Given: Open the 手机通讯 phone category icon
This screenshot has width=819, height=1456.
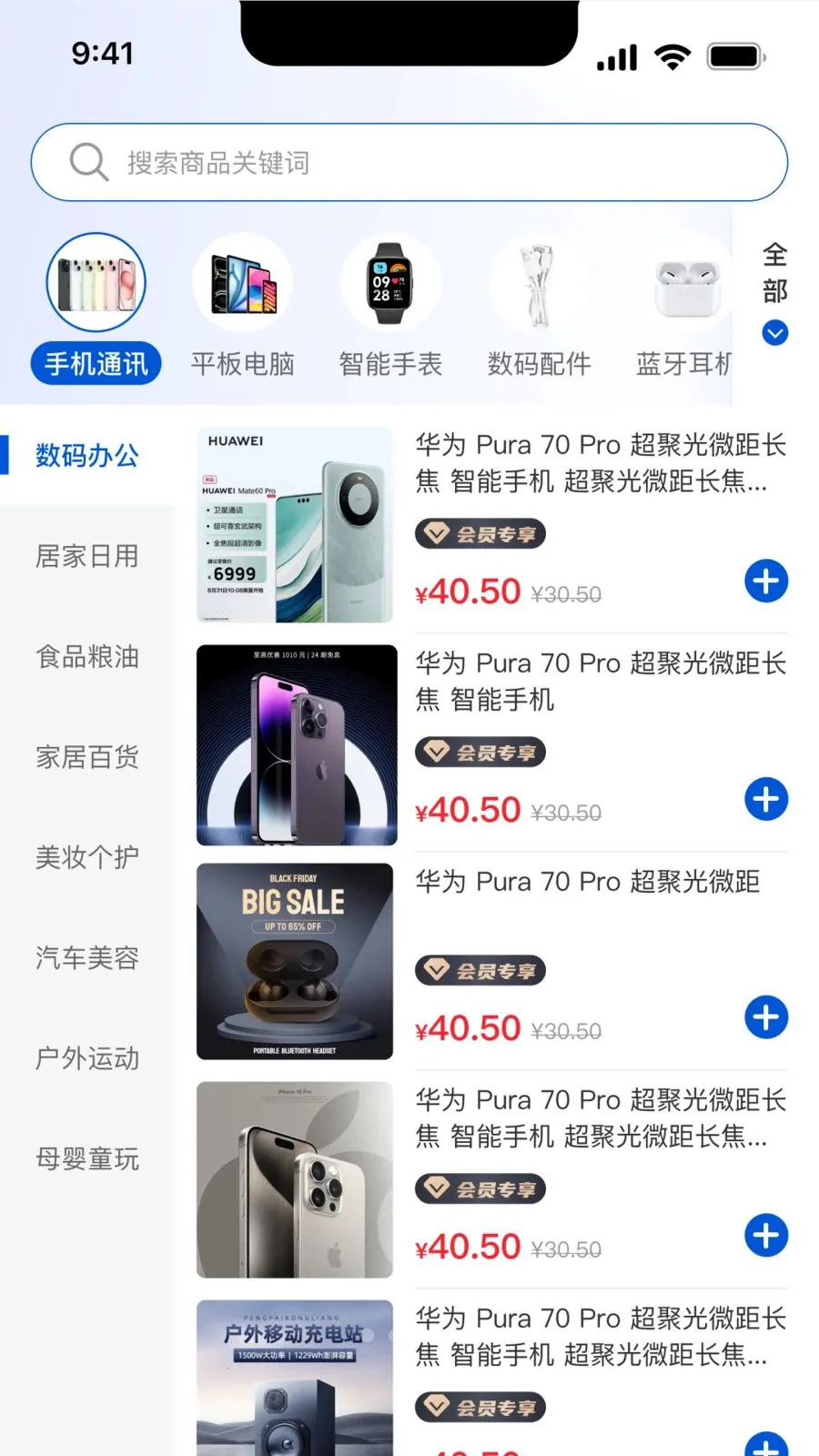Looking at the screenshot, I should [x=95, y=282].
